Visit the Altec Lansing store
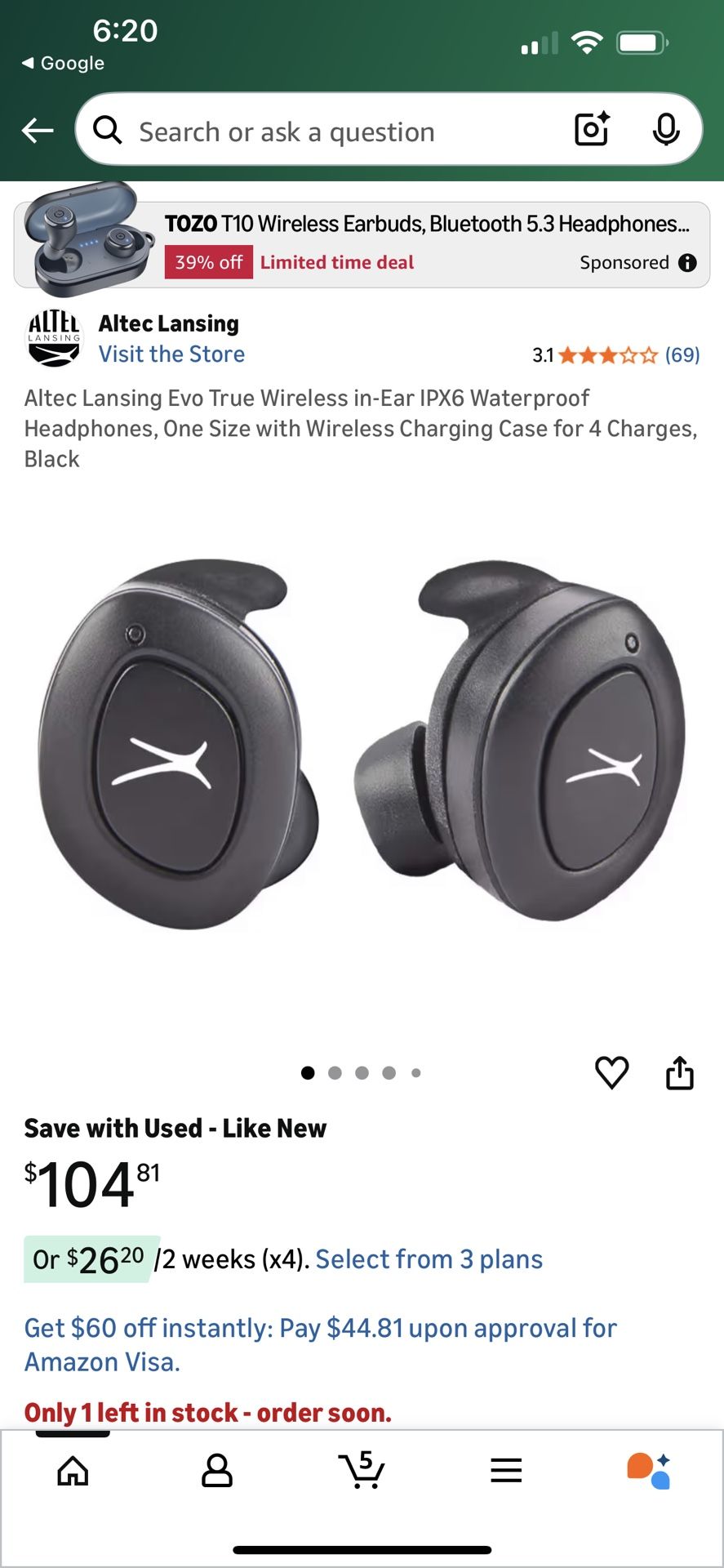 click(171, 354)
